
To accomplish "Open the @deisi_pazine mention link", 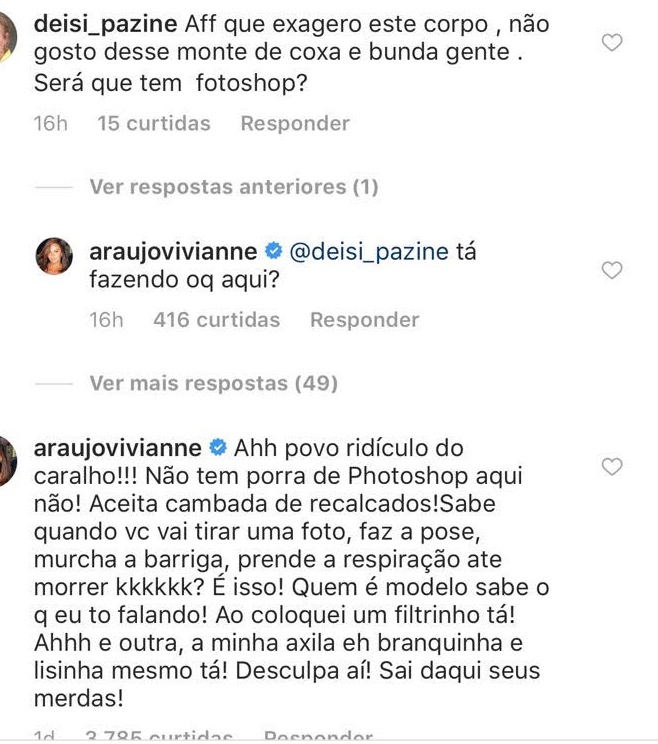I will pos(367,252).
